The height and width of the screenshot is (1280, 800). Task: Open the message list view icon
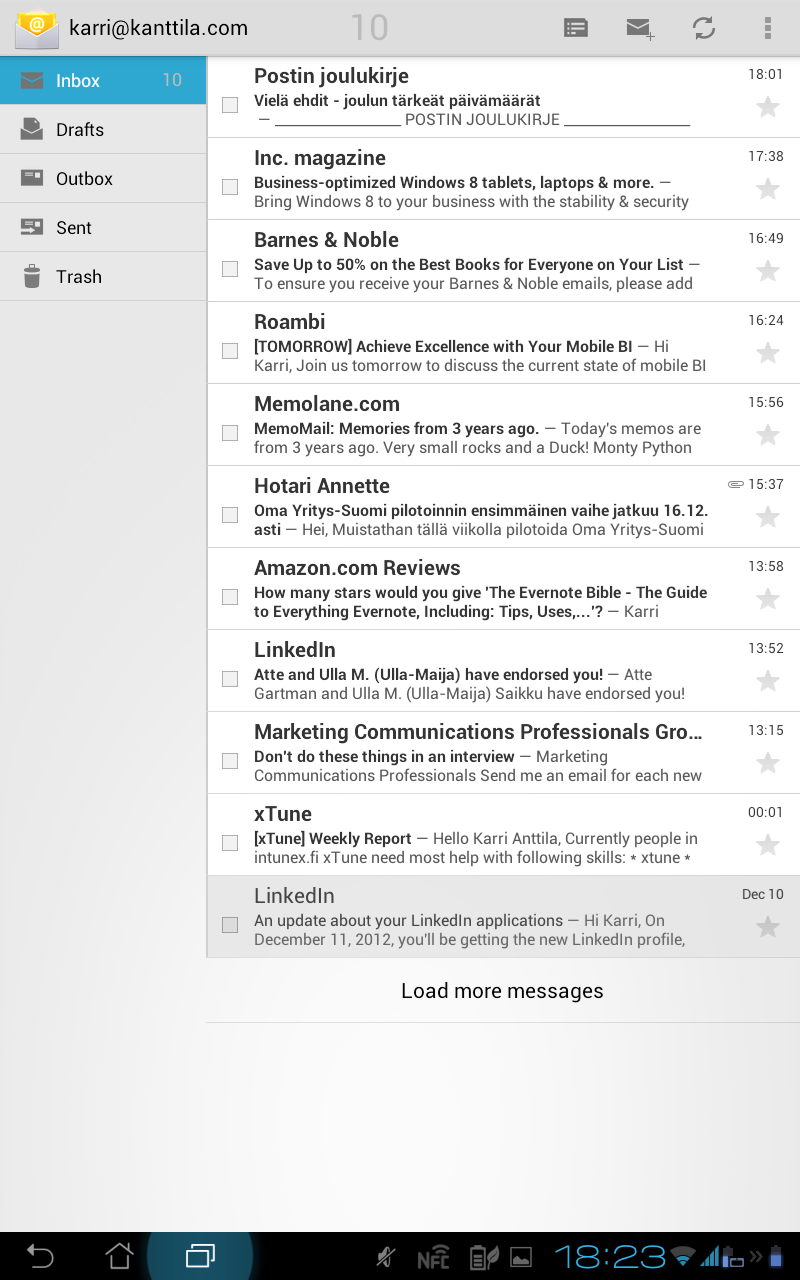576,28
